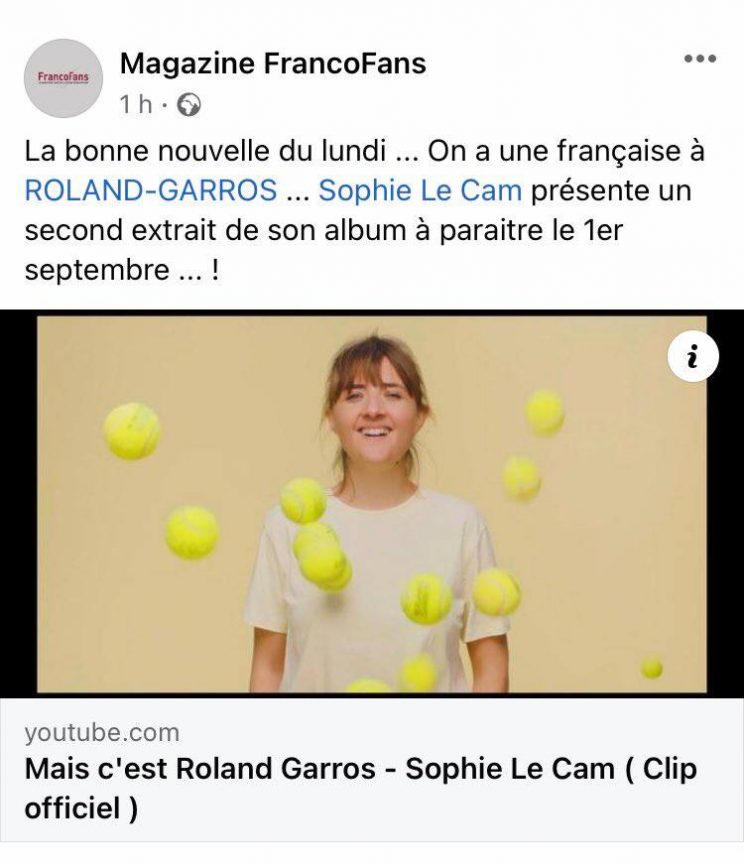Tap the info icon on the video preview
744x866 pixels.
tap(692, 357)
